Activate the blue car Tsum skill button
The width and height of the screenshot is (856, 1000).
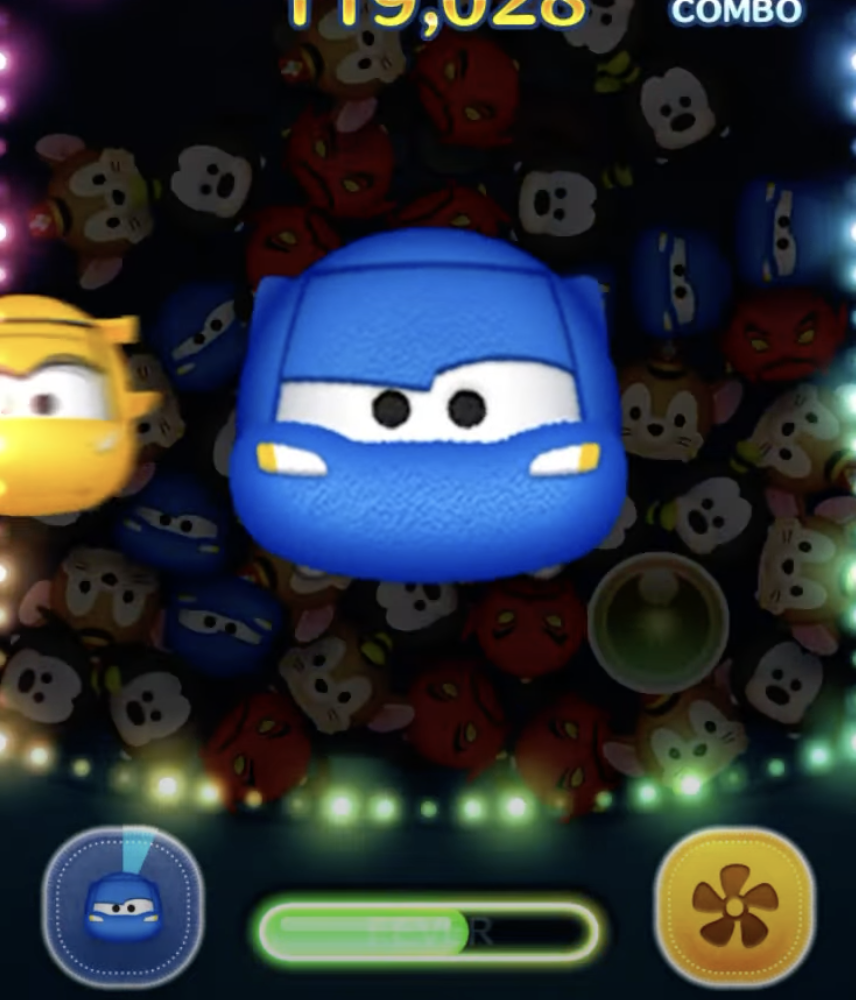click(x=122, y=907)
